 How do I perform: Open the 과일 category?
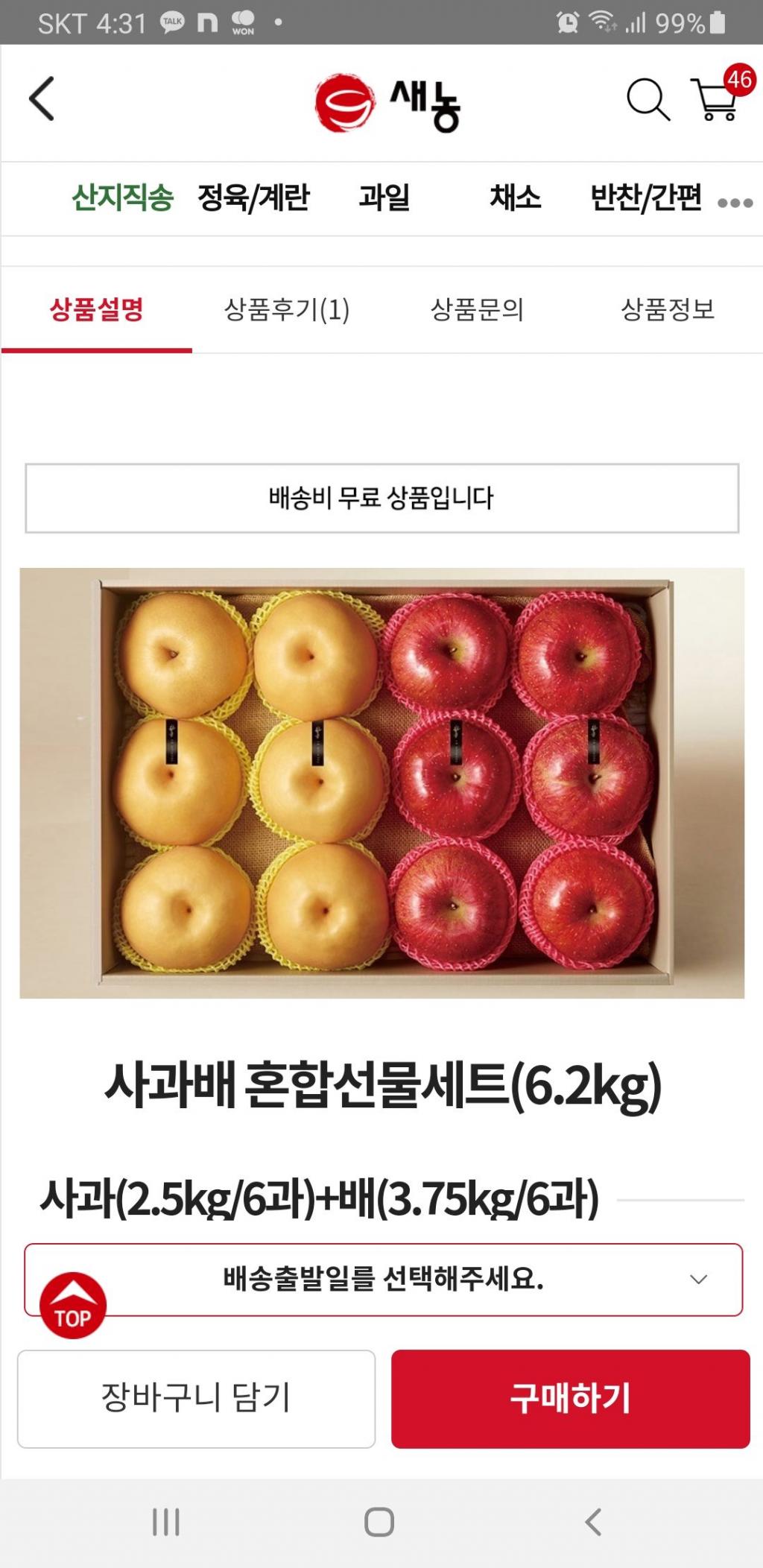point(384,197)
